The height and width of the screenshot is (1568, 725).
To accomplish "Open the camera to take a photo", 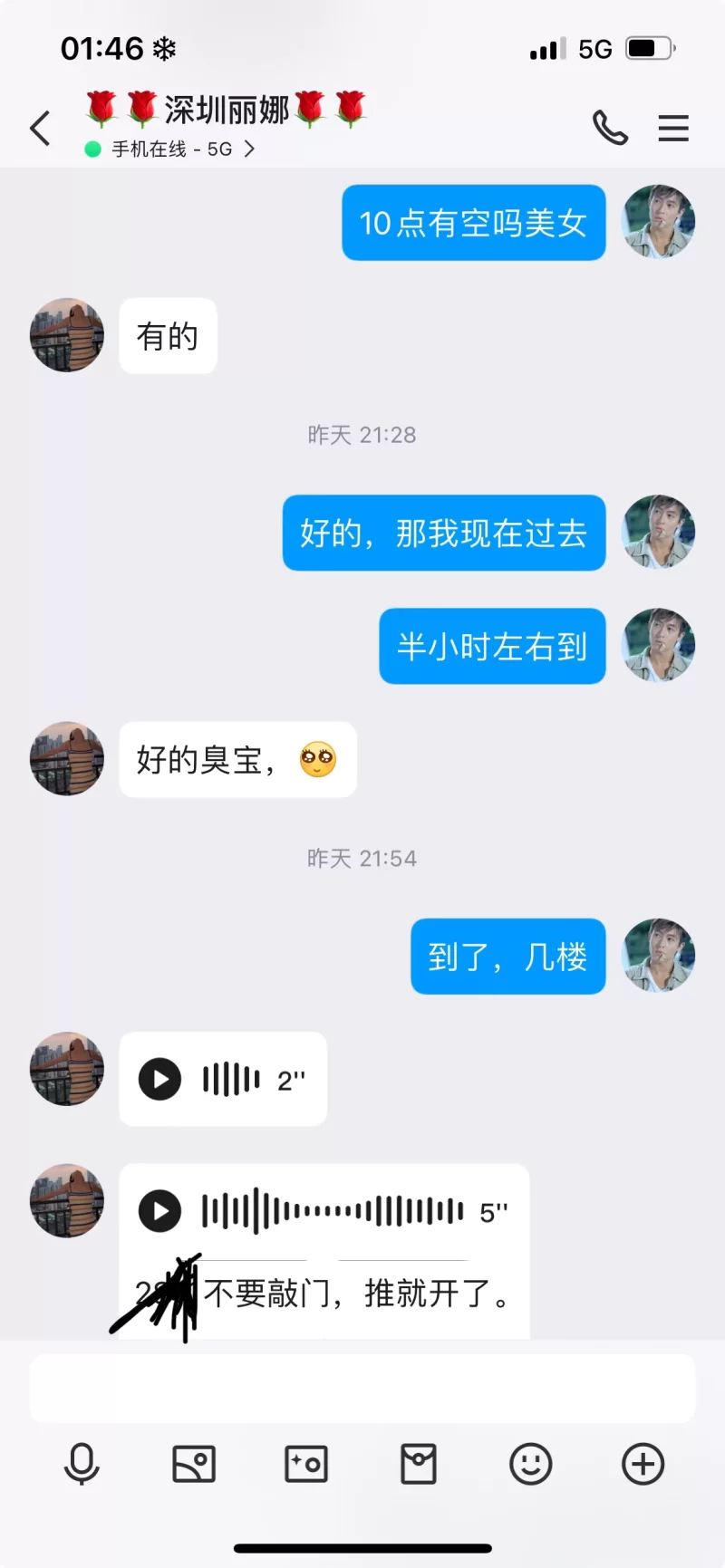I will (x=306, y=1464).
